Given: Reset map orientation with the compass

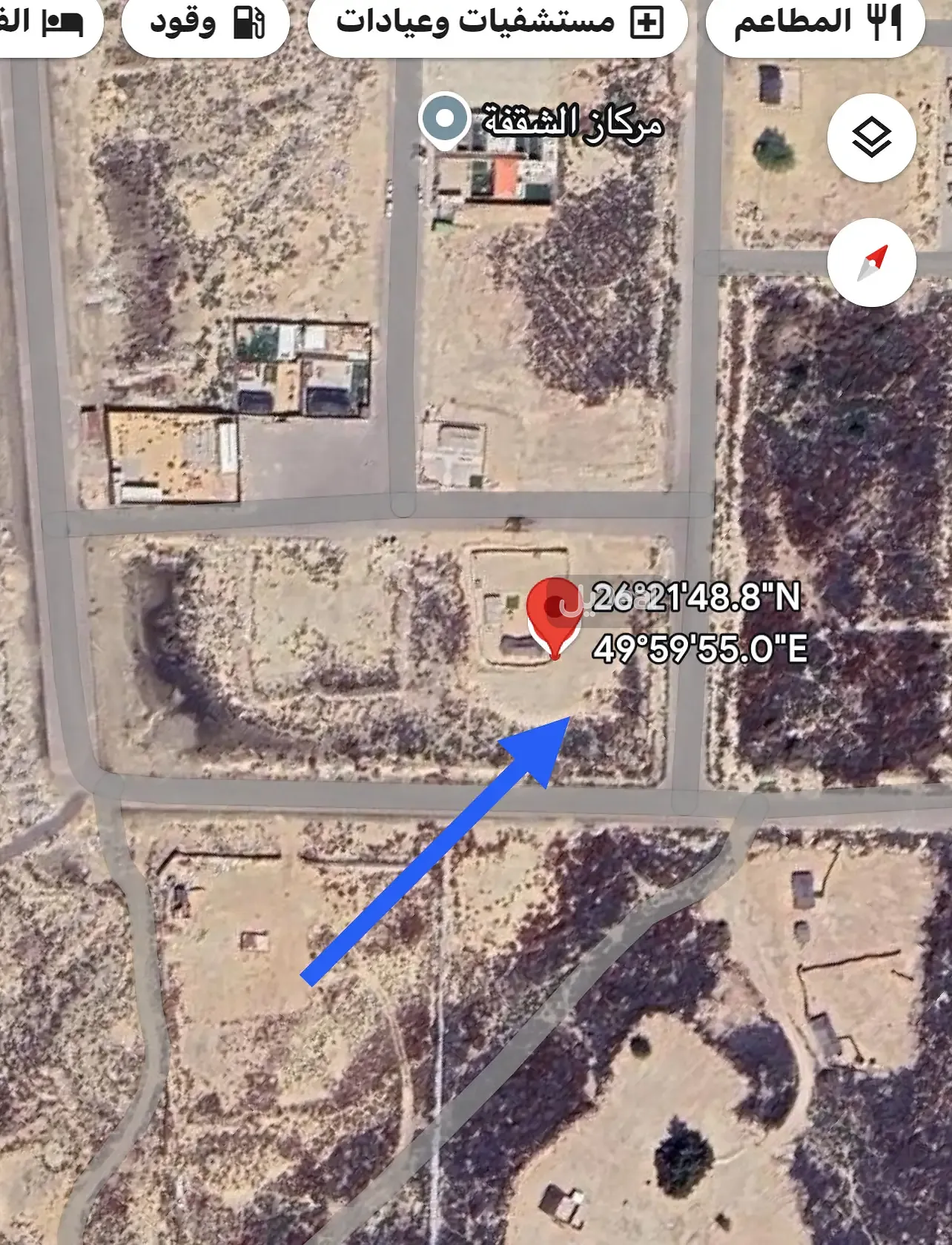Looking at the screenshot, I should [871, 262].
